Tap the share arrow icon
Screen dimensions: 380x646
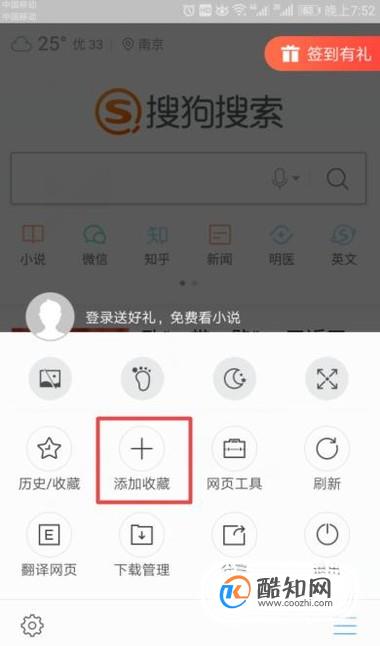click(x=234, y=534)
